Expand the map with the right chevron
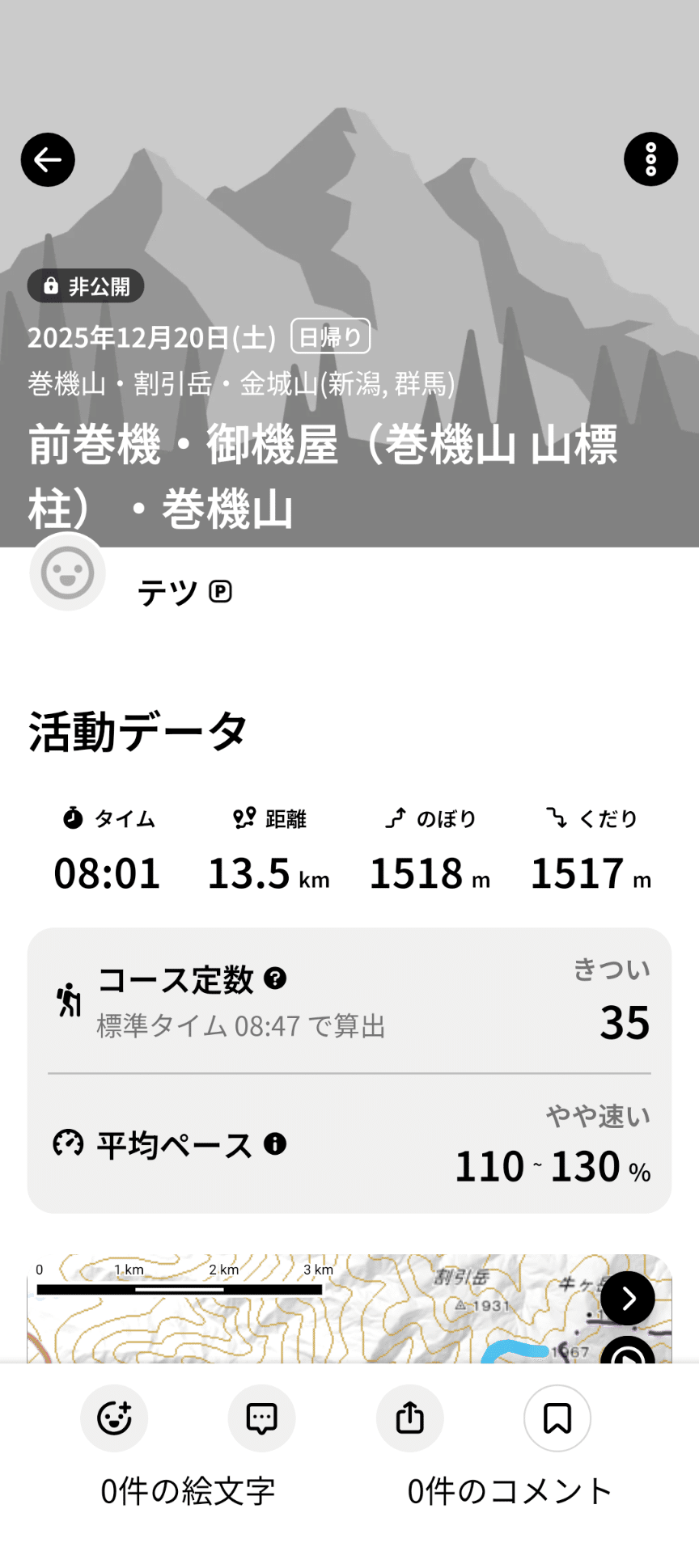Viewport: 699px width, 1568px height. coord(627,1299)
